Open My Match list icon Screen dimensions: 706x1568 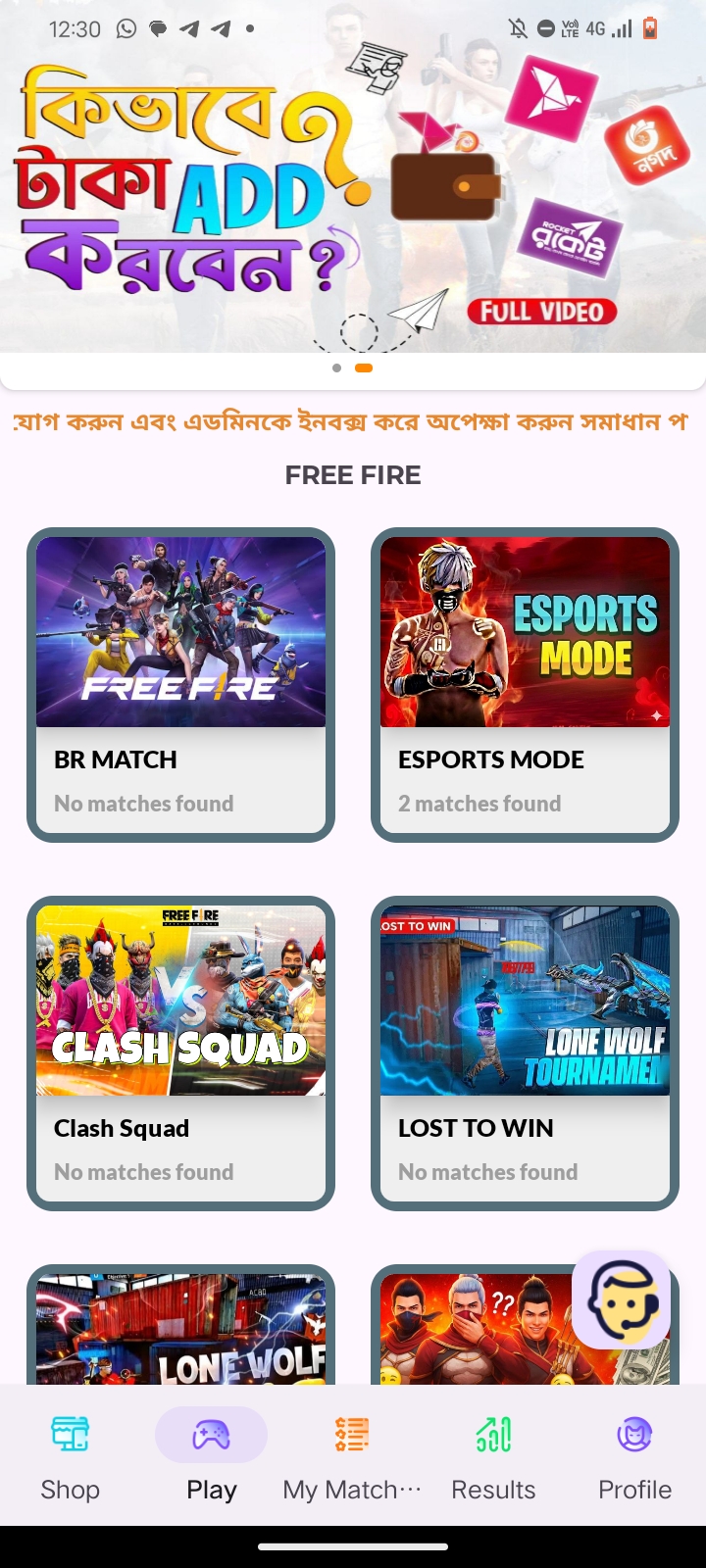tap(352, 1434)
